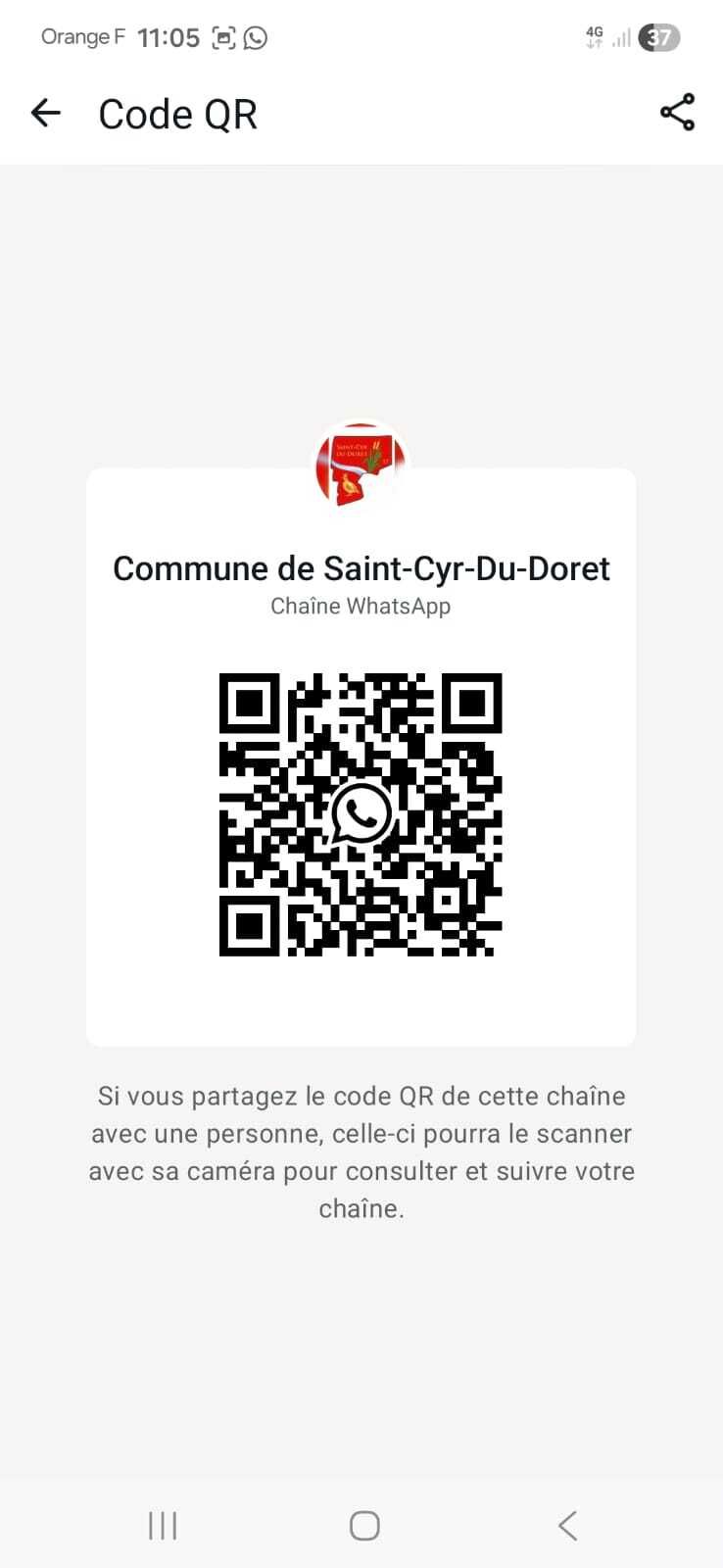Go back from the Code QR screen
Screen dimensions: 723x1568
pos(46,114)
